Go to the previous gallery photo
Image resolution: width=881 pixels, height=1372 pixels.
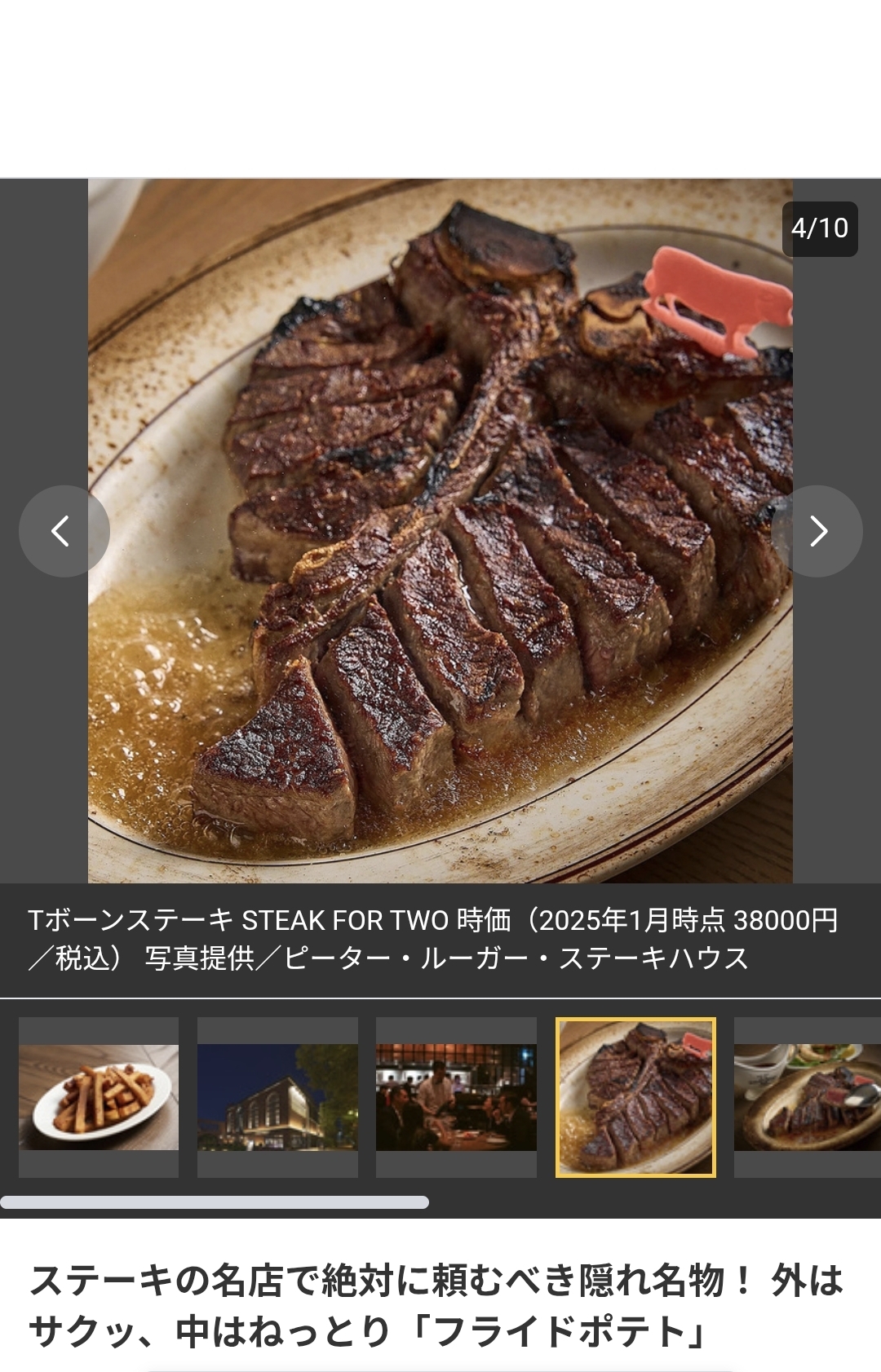point(62,531)
